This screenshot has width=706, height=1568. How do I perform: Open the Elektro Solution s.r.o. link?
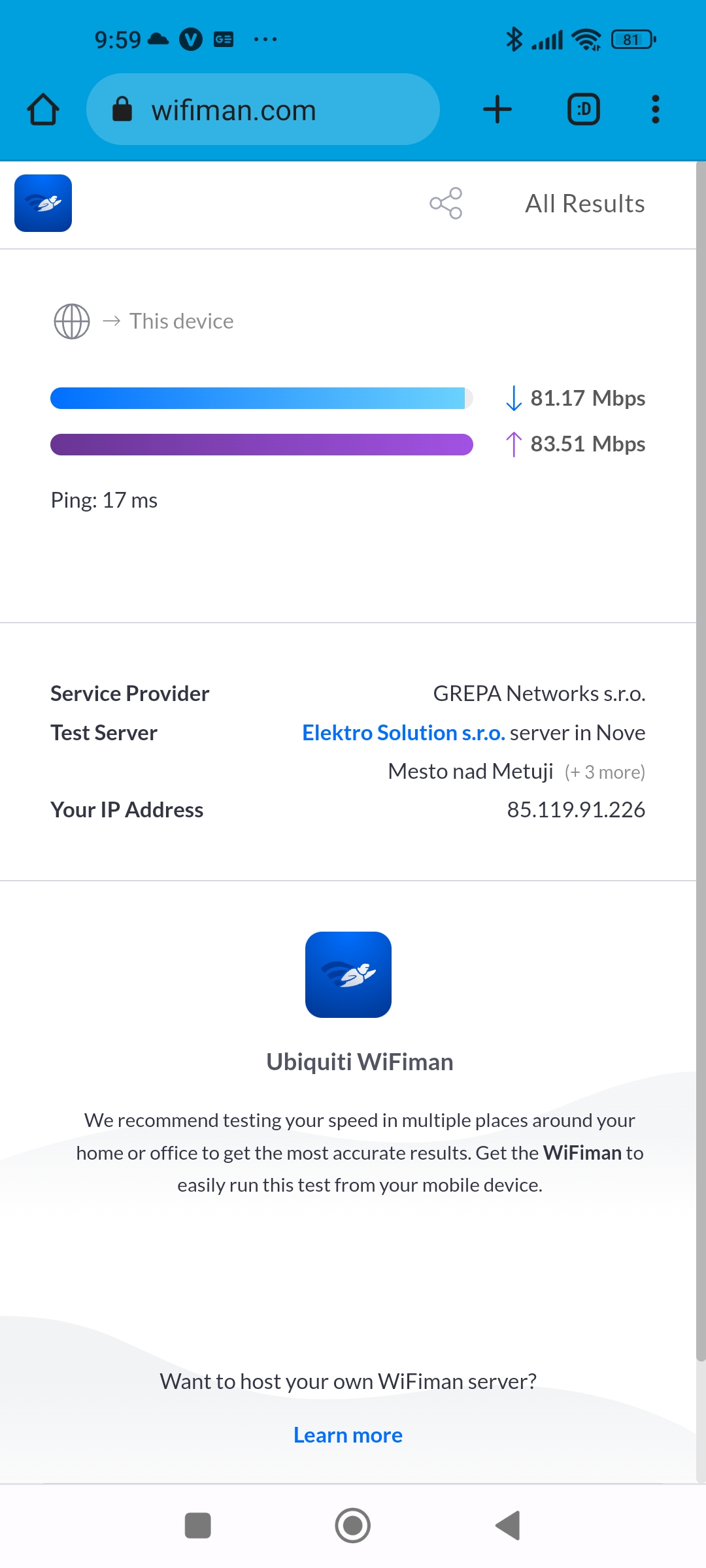tap(403, 733)
